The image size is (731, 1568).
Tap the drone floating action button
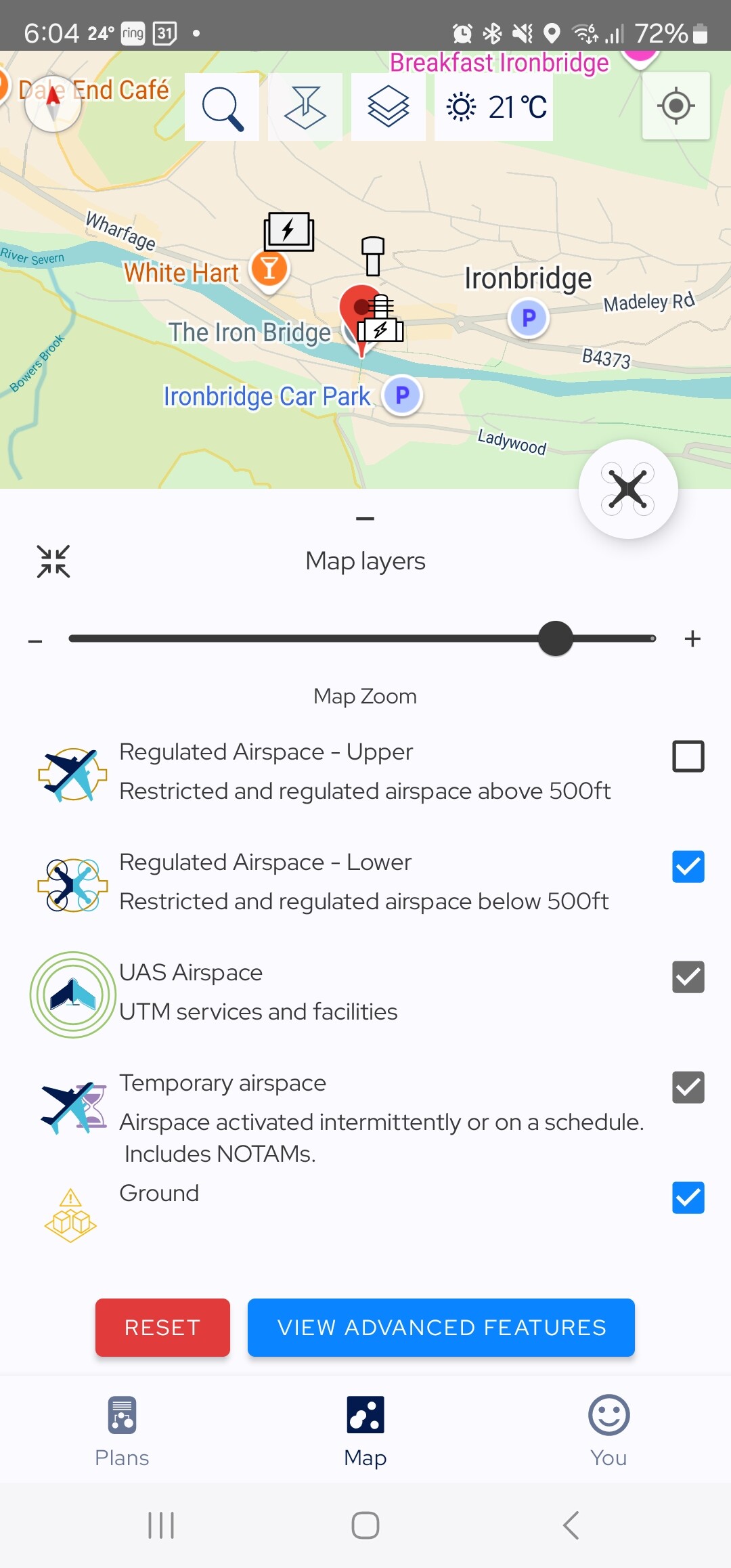pyautogui.click(x=628, y=489)
